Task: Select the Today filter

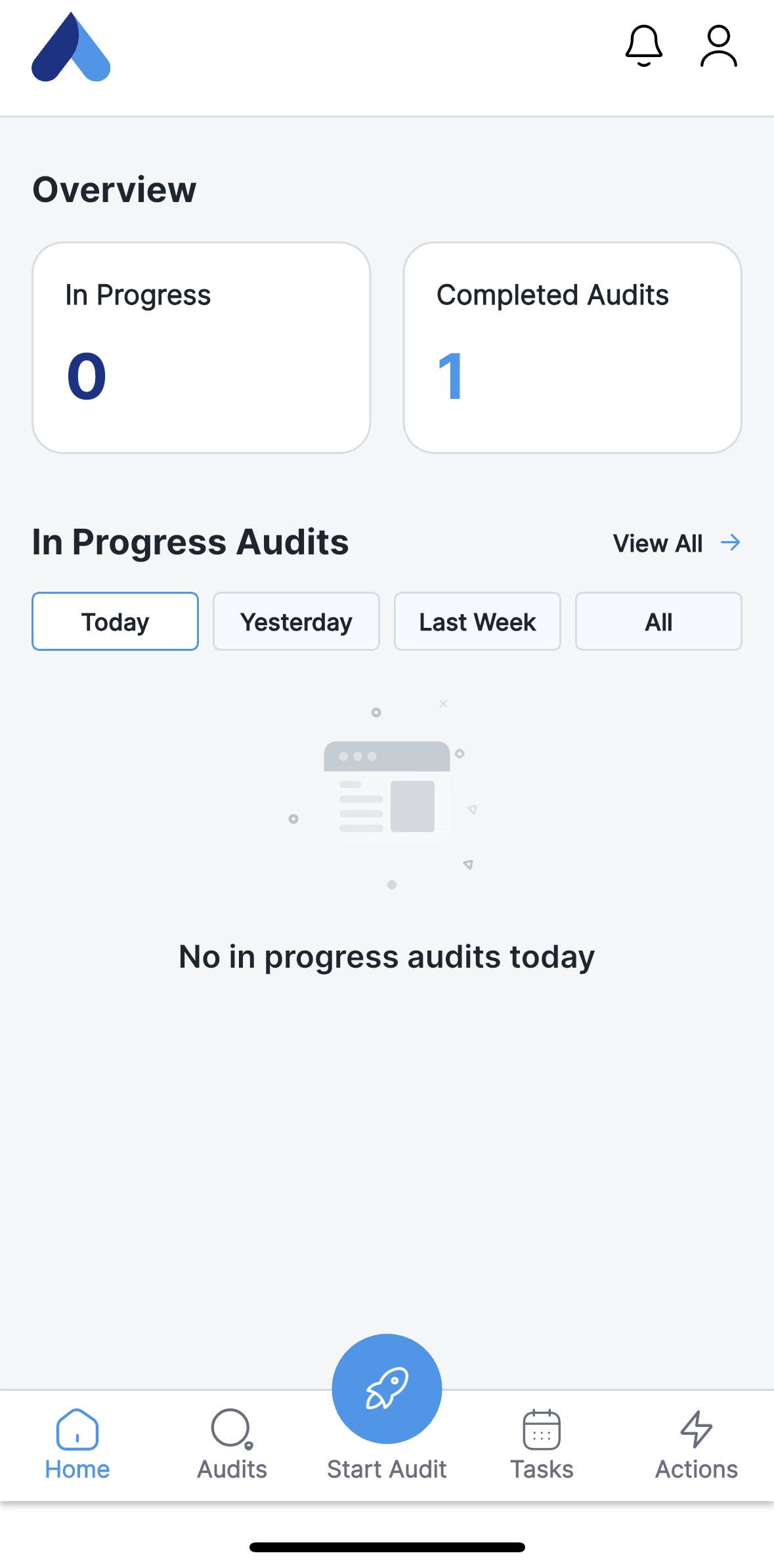Action: [x=115, y=621]
